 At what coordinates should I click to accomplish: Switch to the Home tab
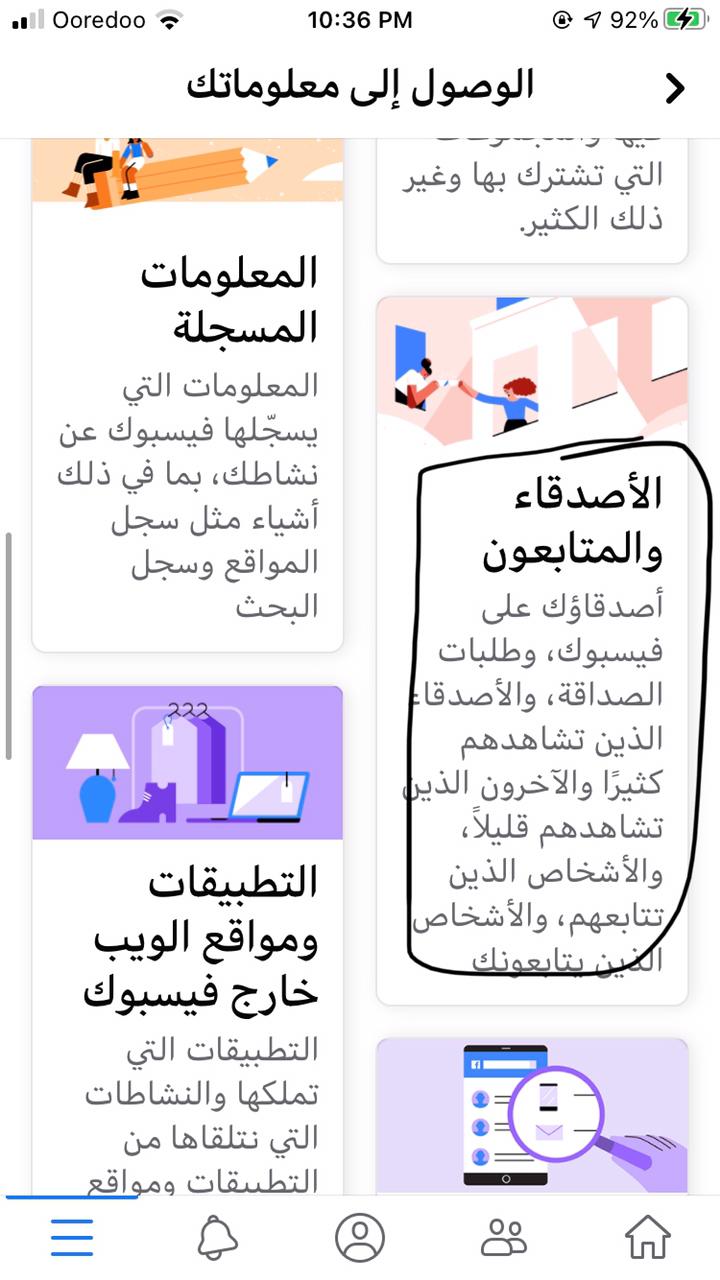(x=647, y=1238)
